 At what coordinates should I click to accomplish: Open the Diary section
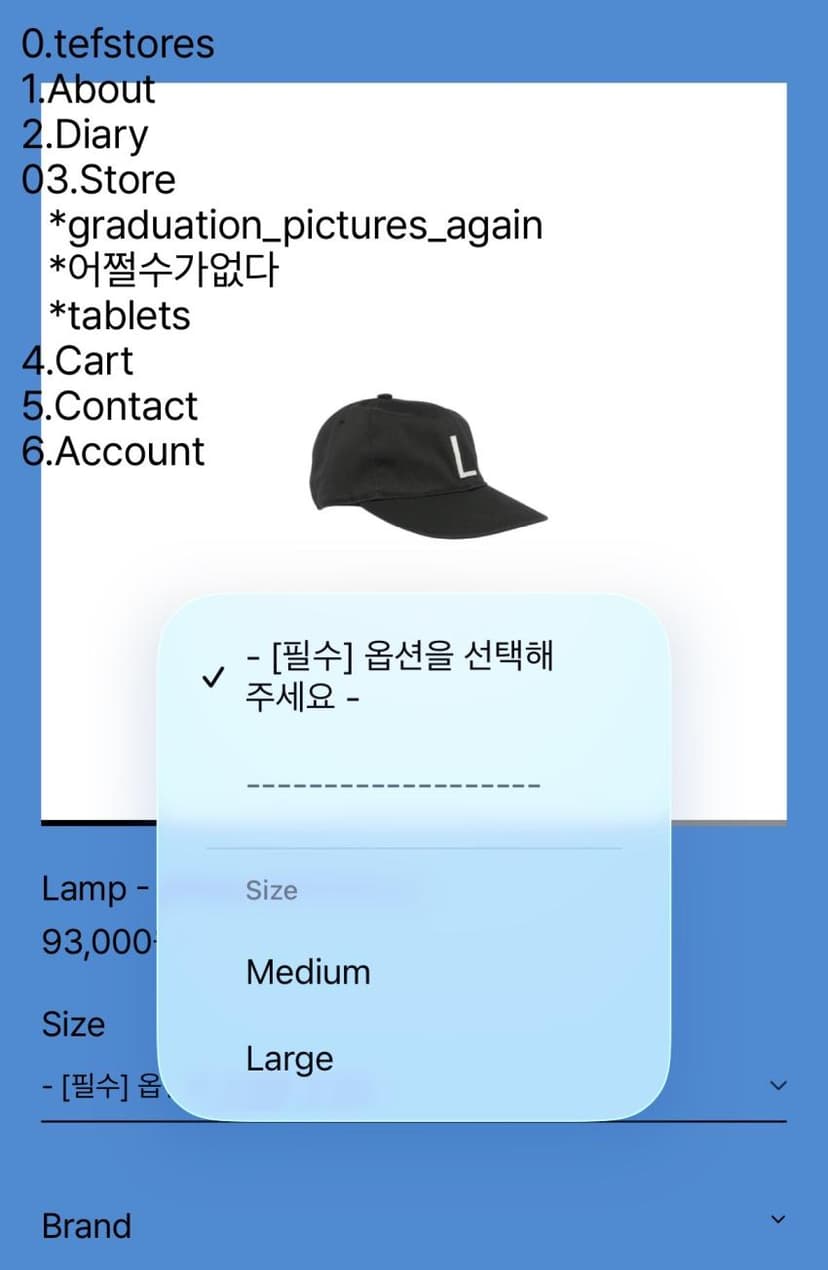pyautogui.click(x=85, y=135)
